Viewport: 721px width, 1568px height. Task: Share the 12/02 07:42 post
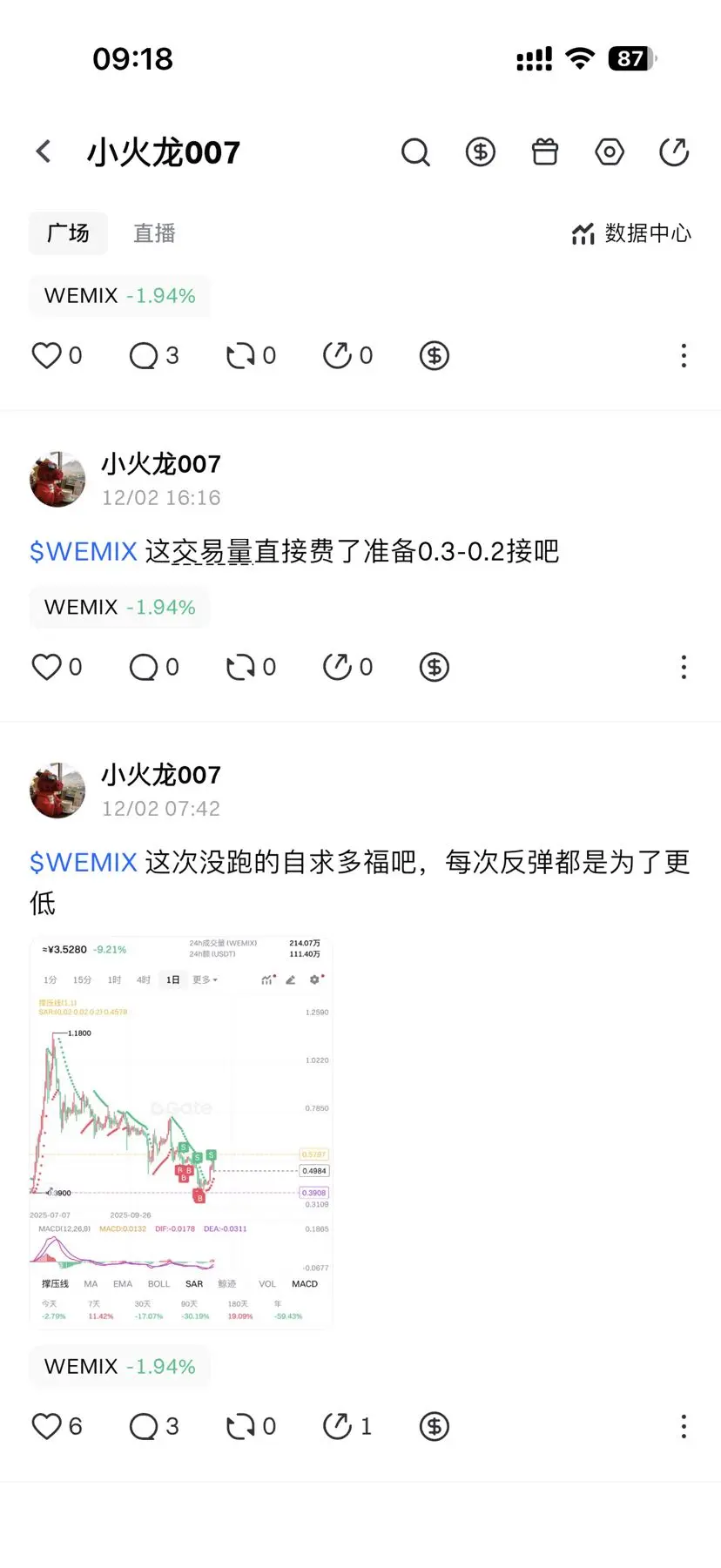point(337,1426)
